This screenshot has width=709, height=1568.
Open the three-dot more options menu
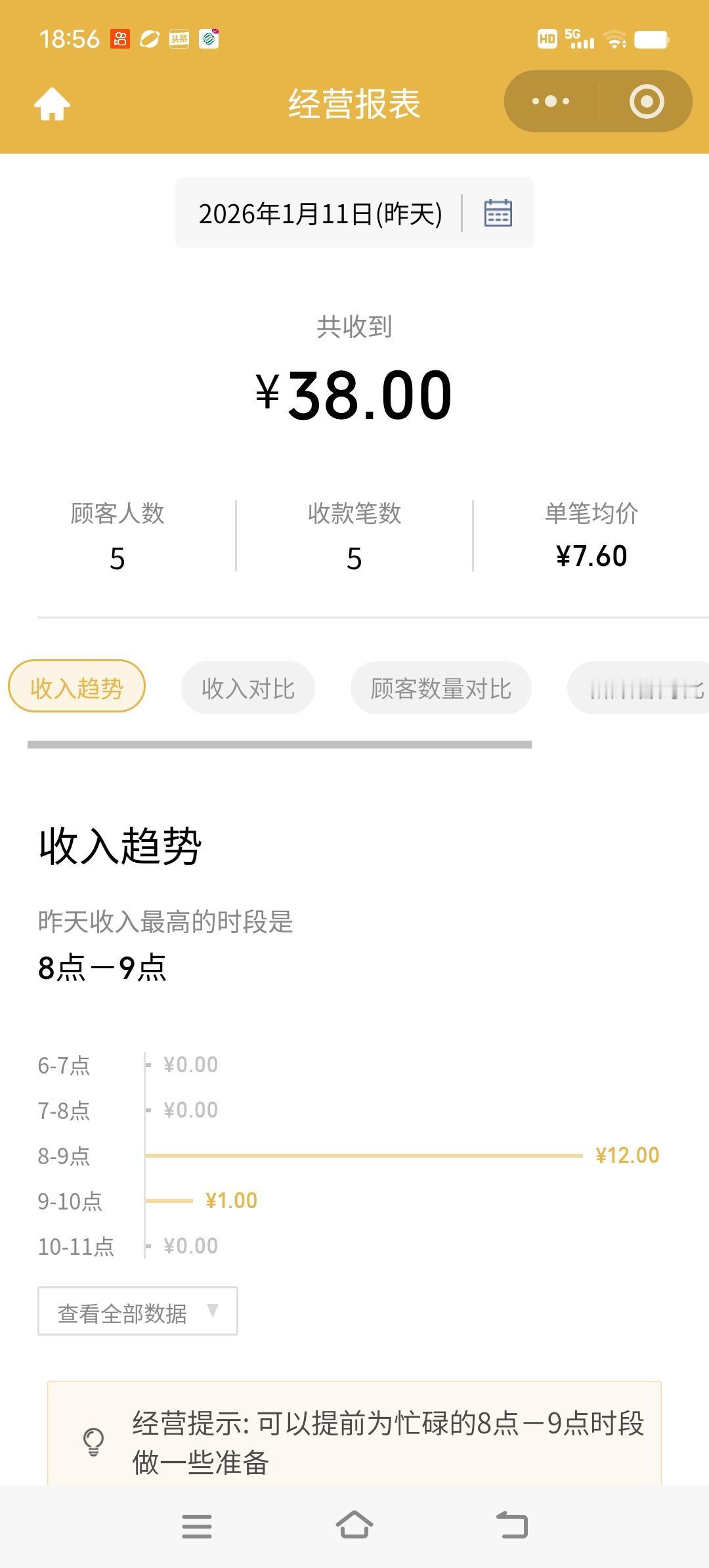[x=549, y=101]
